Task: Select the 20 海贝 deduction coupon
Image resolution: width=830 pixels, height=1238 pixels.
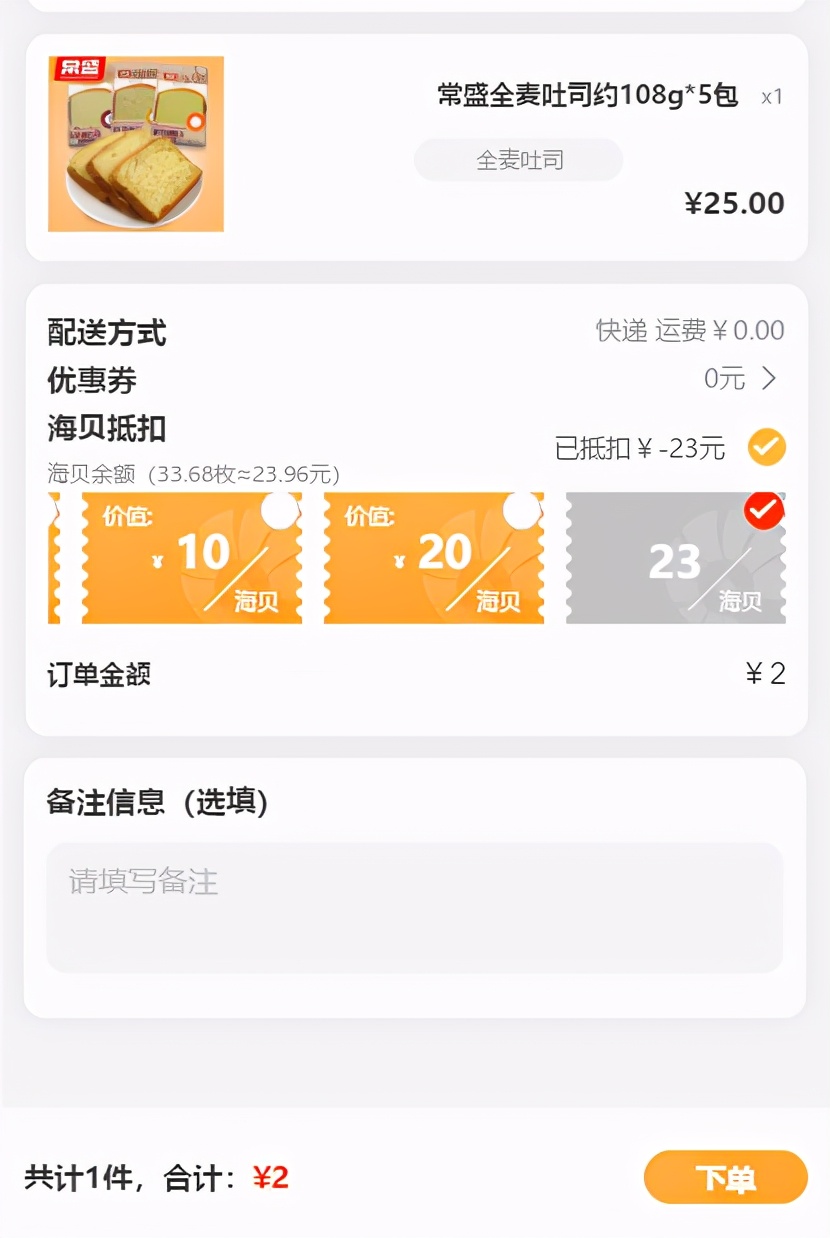Action: pyautogui.click(x=433, y=557)
